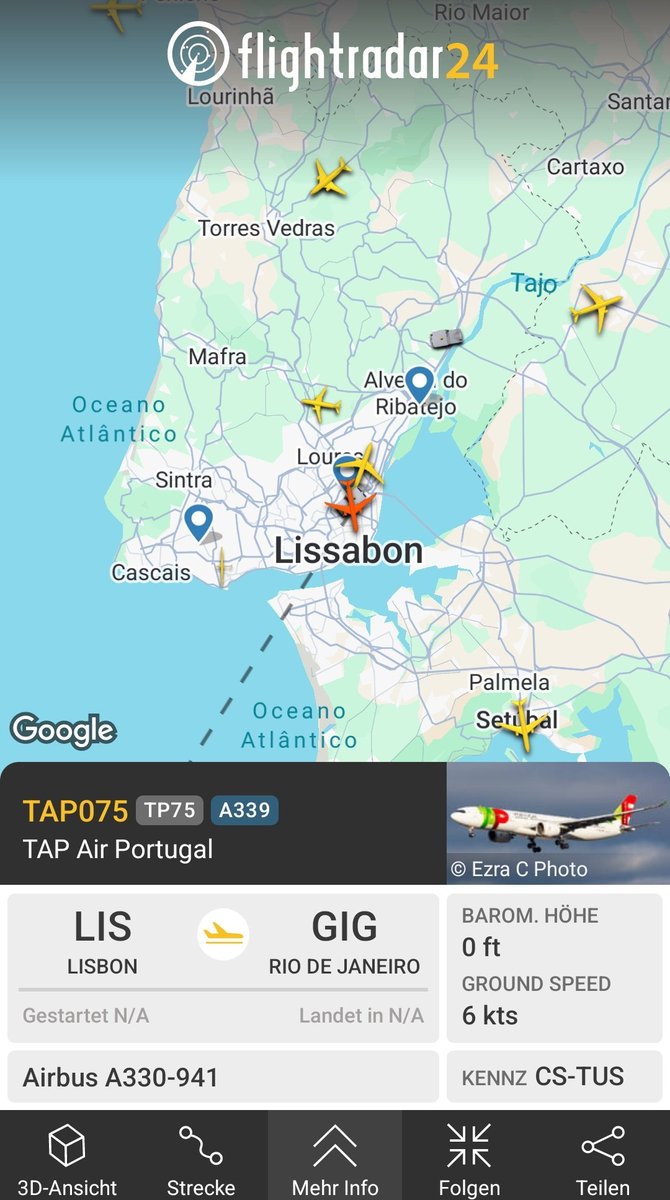Tap the red selected plane over Lissabon
Image resolution: width=670 pixels, height=1200 pixels.
pos(351,509)
